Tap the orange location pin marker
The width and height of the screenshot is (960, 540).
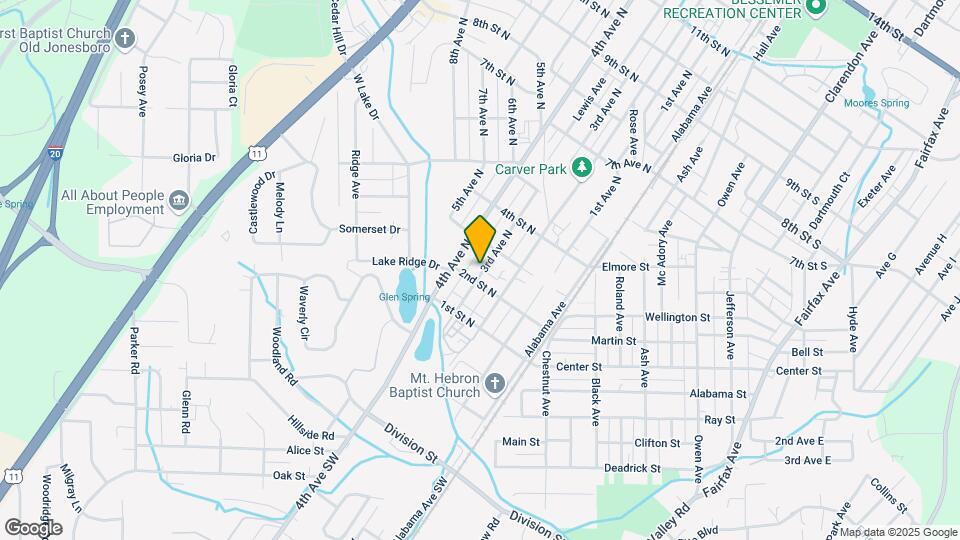coord(480,238)
